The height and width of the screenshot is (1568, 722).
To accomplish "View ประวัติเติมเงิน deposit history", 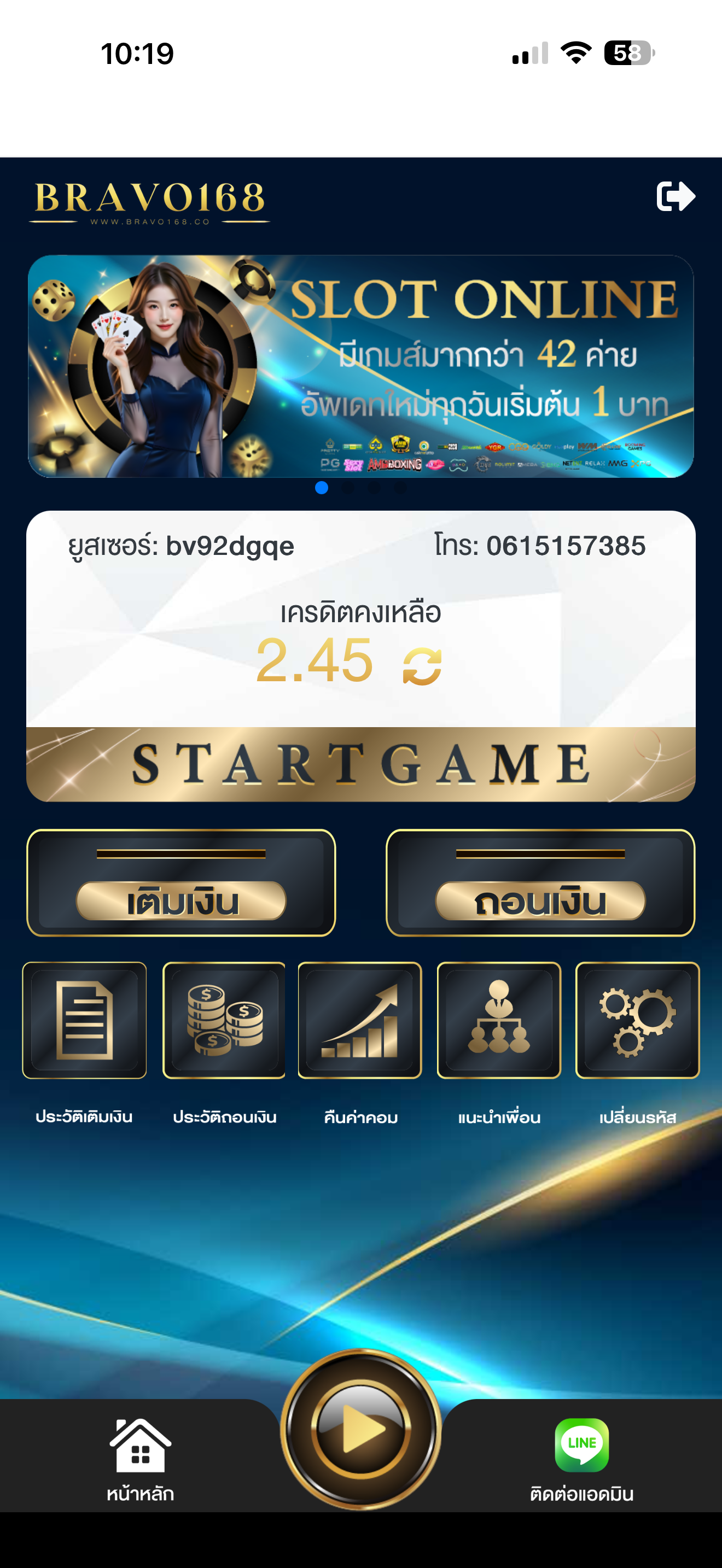I will (85, 1020).
